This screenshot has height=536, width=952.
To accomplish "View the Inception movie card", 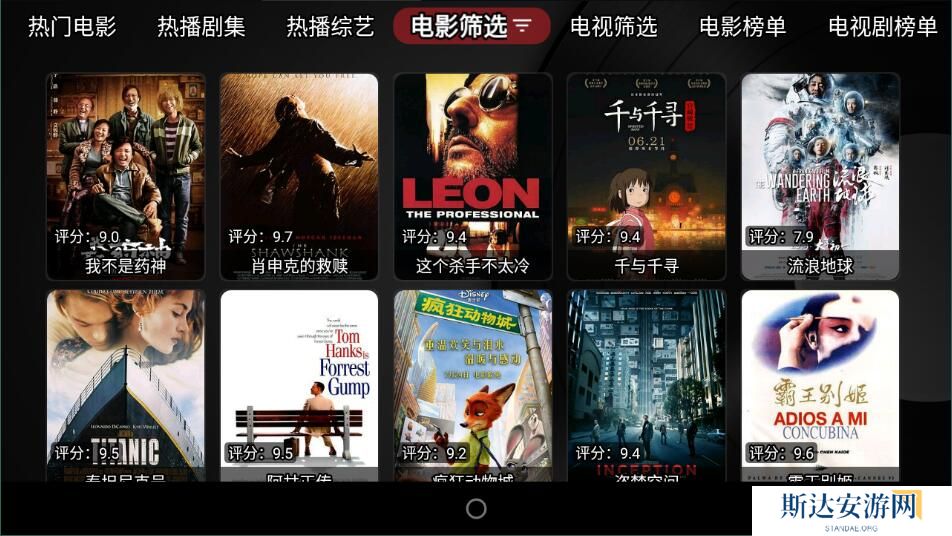I will pos(646,385).
